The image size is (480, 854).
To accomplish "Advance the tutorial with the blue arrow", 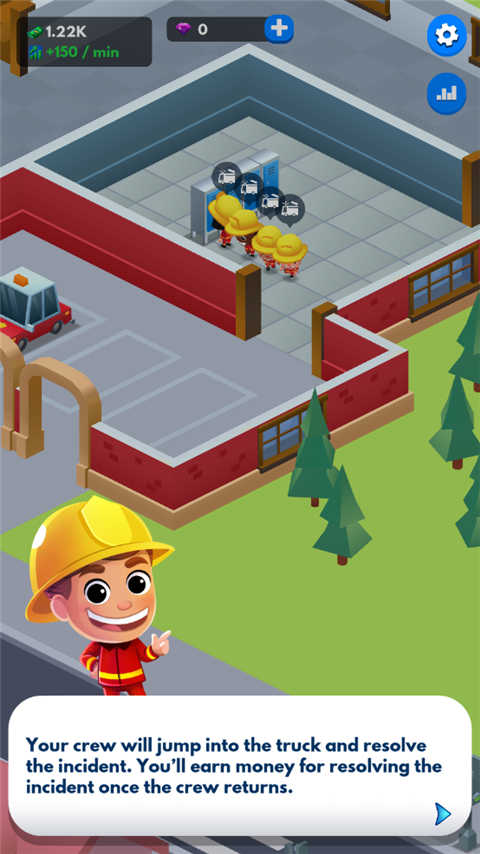I will [443, 814].
